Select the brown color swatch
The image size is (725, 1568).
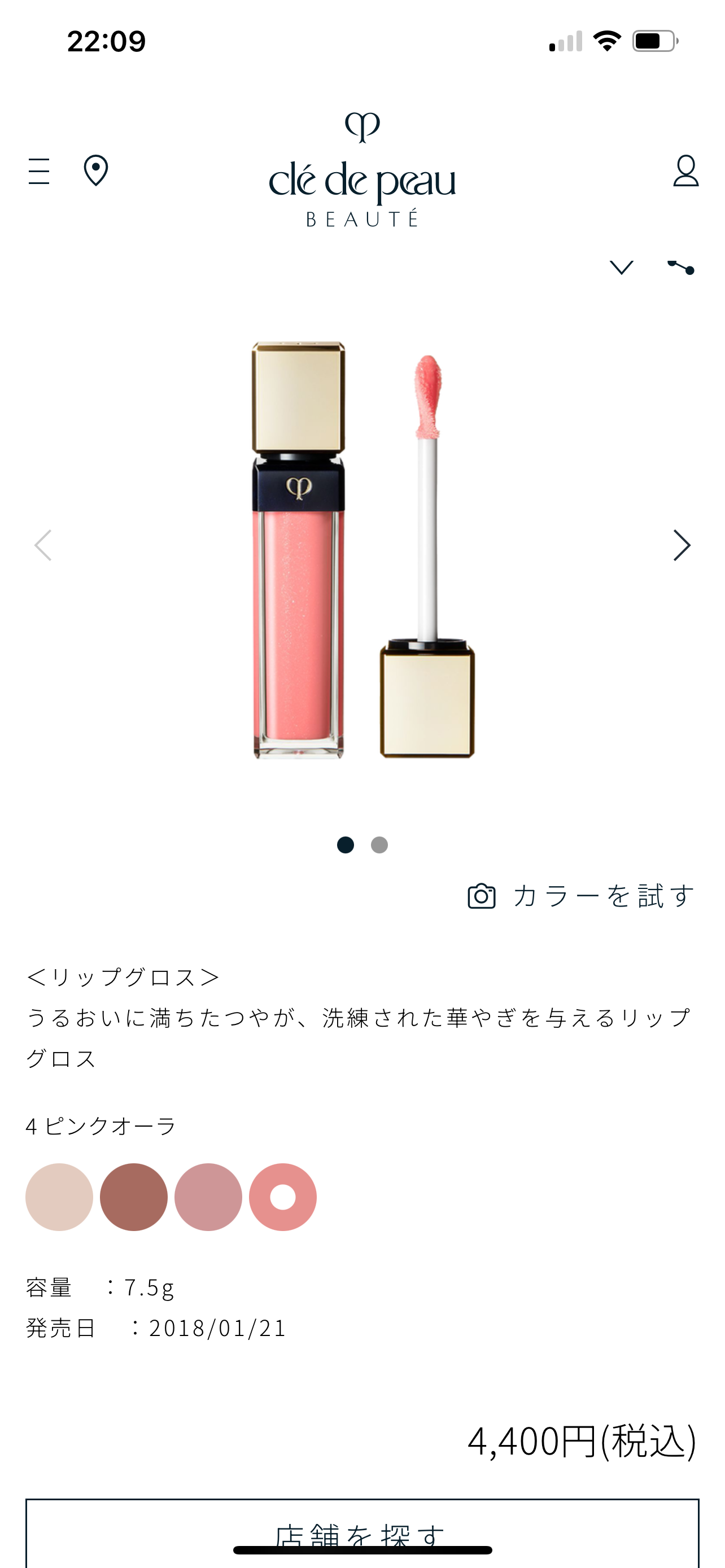(134, 1197)
